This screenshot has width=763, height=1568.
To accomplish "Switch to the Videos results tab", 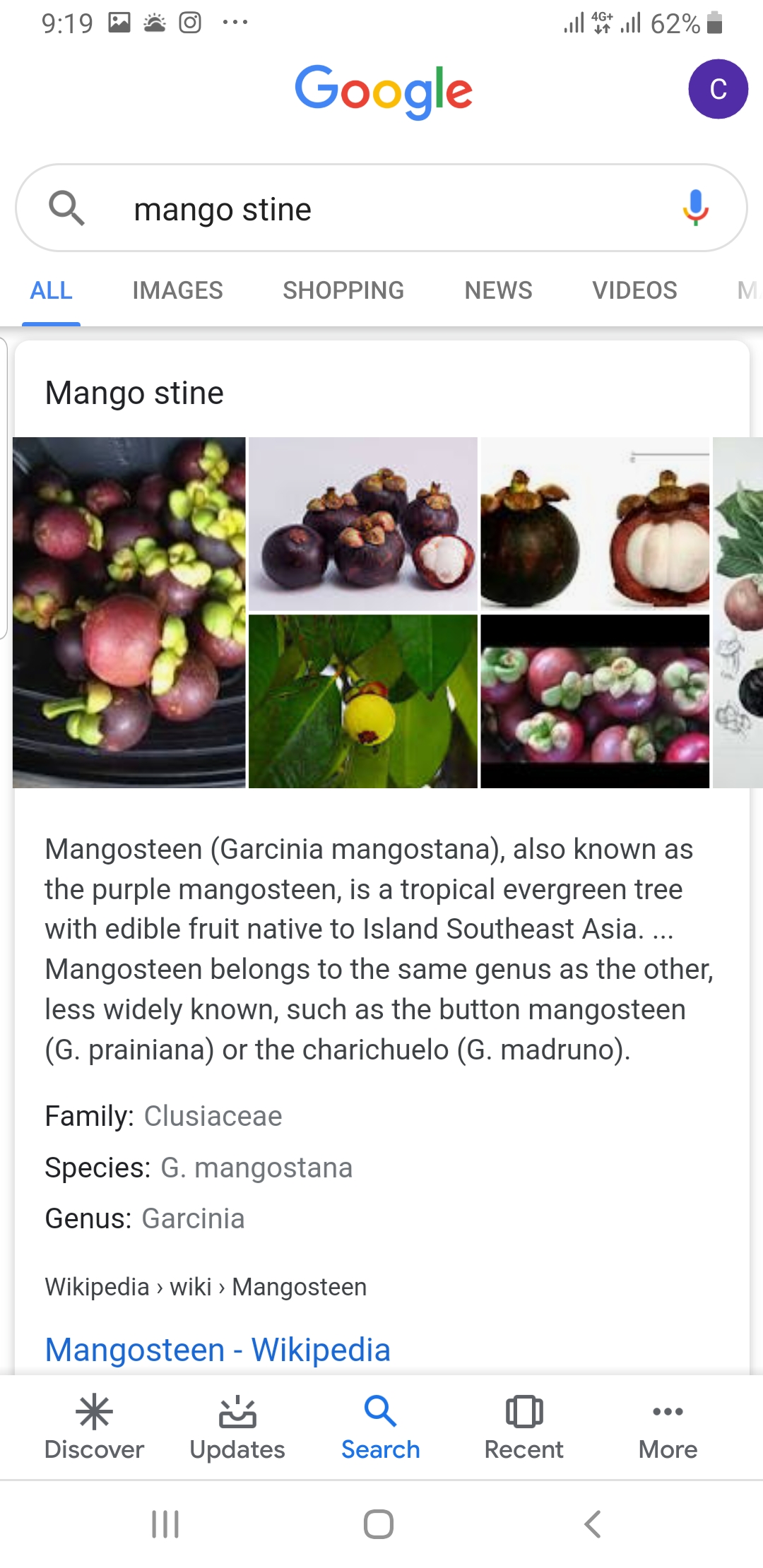I will point(634,290).
